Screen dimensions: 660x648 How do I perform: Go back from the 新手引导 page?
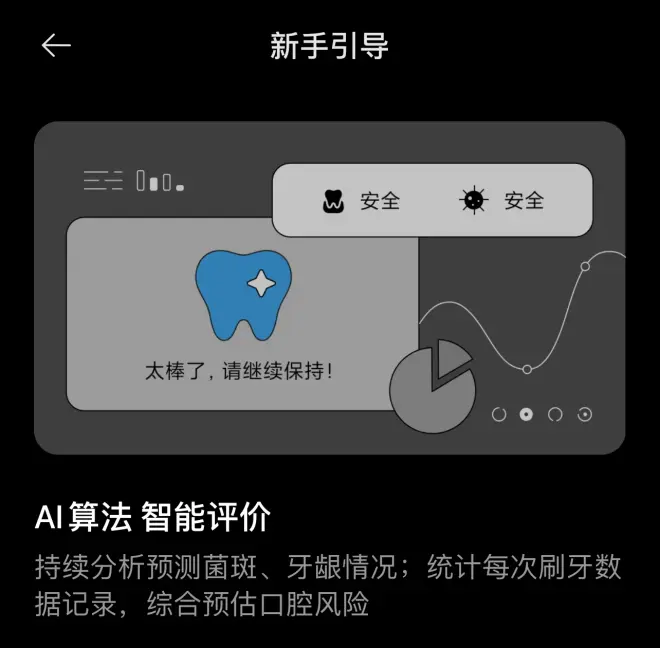tap(56, 46)
